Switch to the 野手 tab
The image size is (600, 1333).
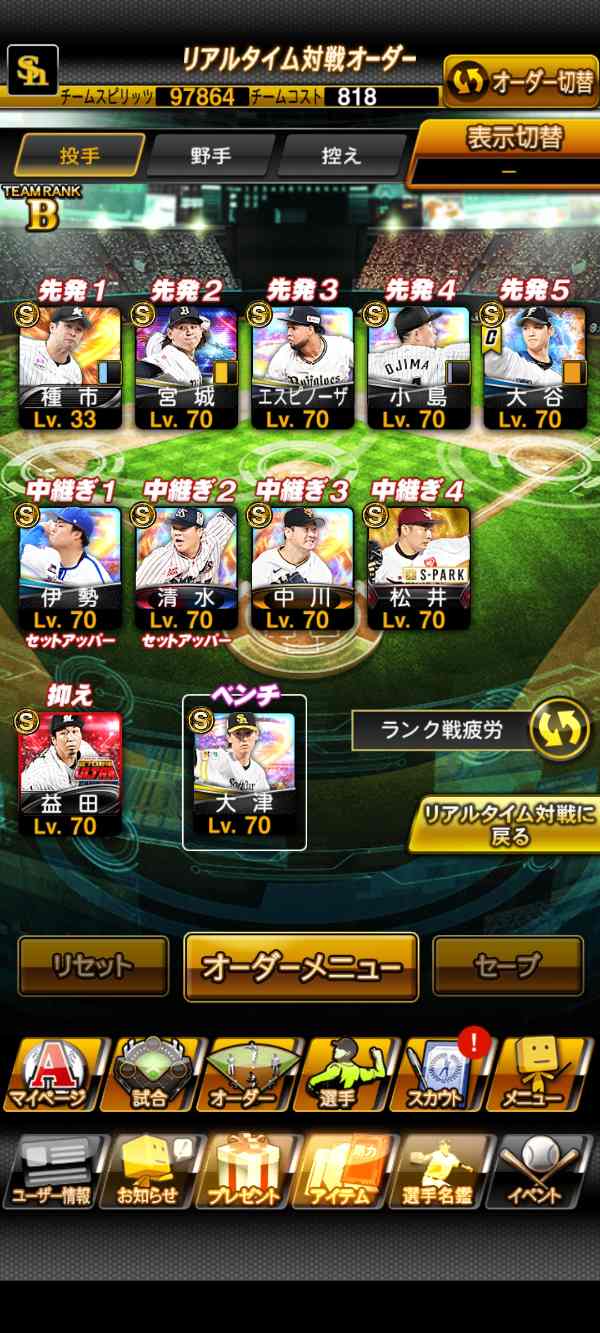point(210,156)
